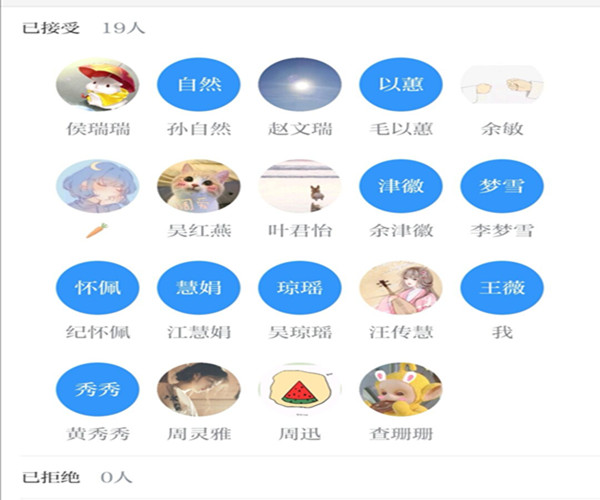Open 周灵雅's profile
This screenshot has width=600, height=500.
point(199,389)
